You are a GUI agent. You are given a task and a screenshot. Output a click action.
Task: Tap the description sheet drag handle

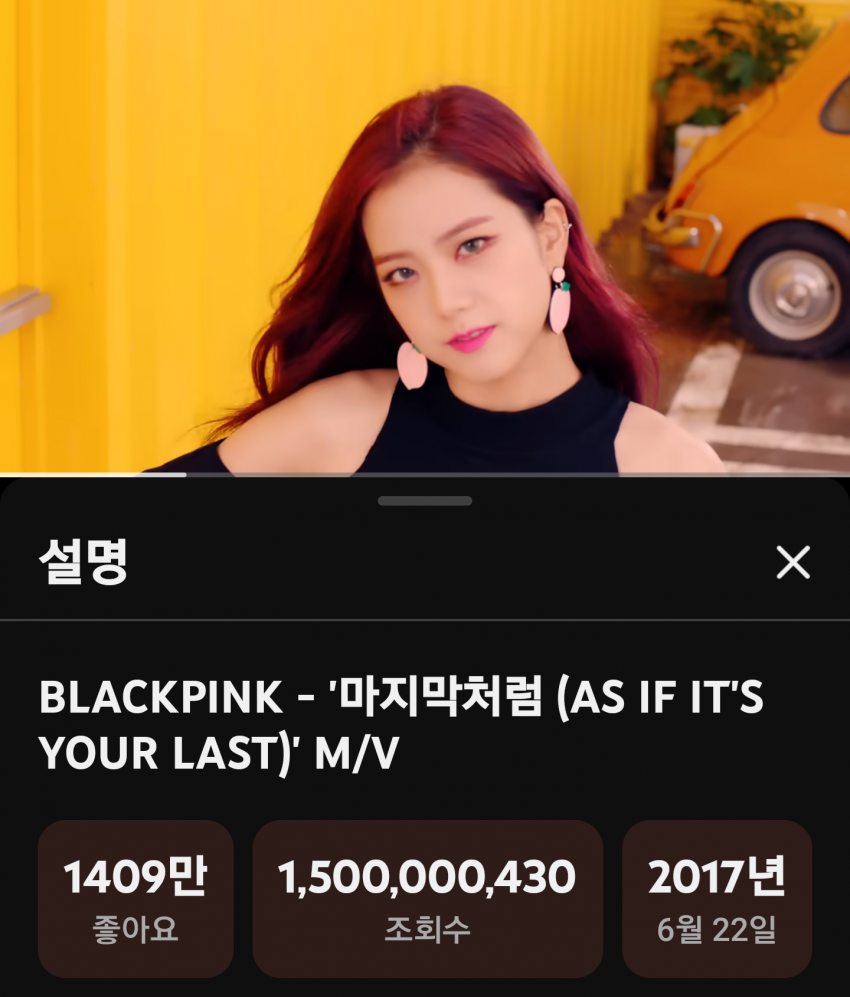(425, 500)
